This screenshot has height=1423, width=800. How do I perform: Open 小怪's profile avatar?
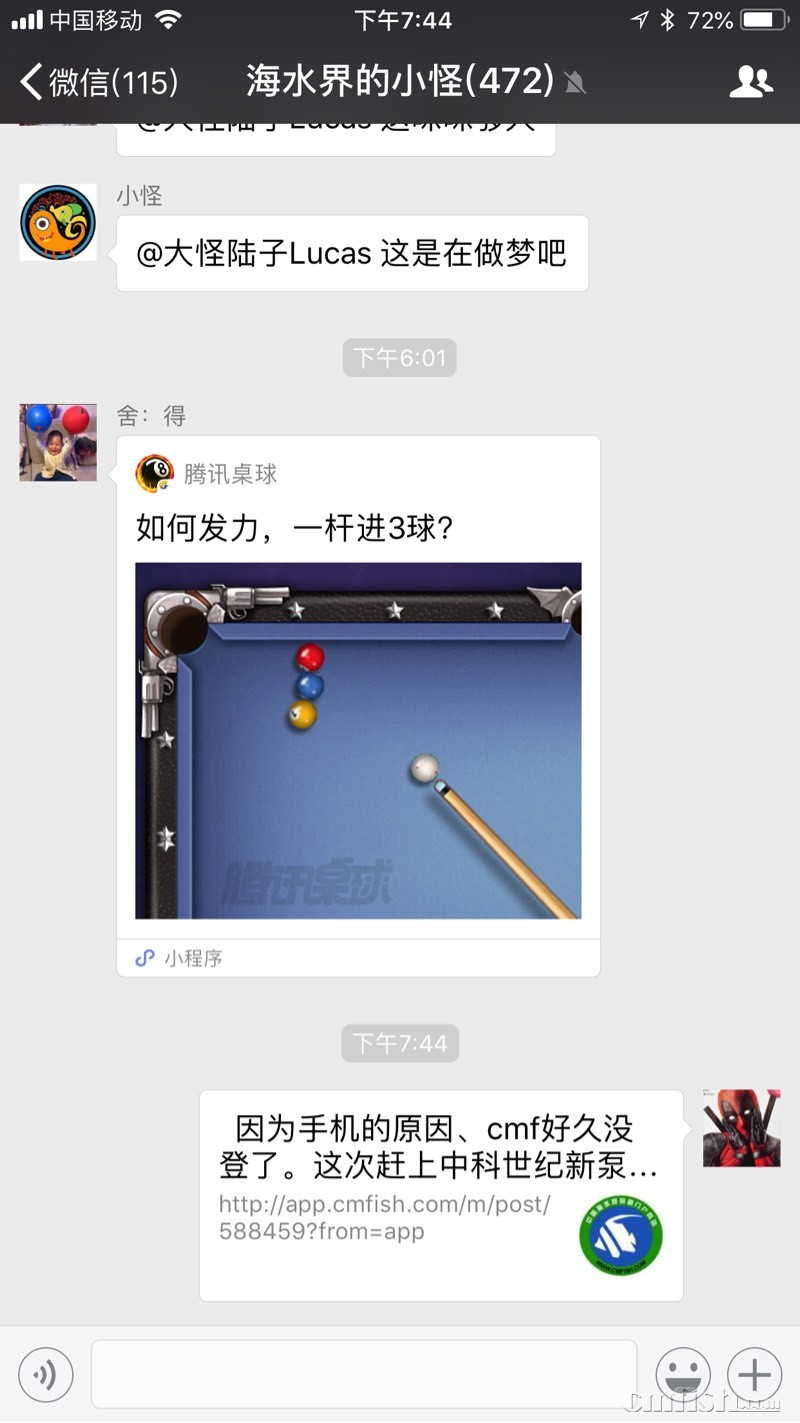(58, 222)
